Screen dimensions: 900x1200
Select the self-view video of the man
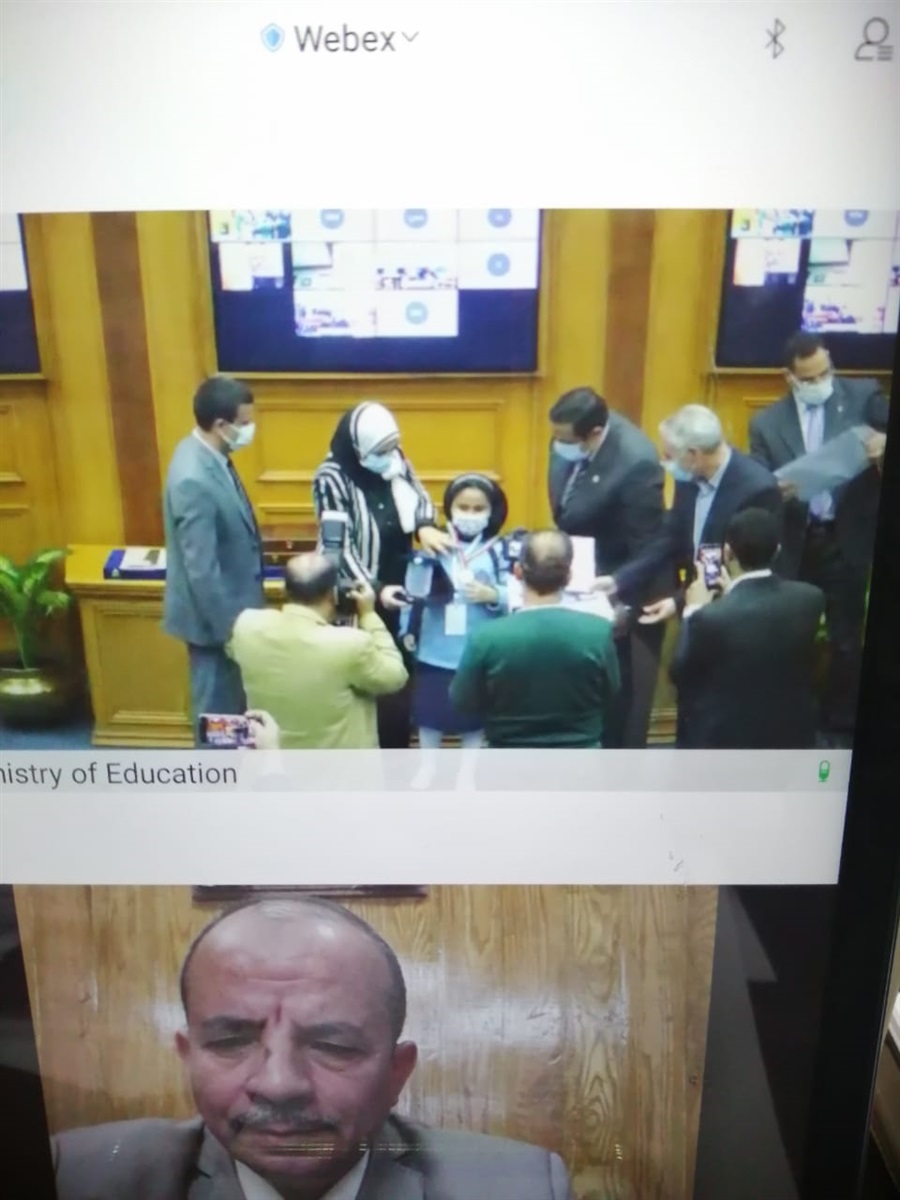pos(360,1040)
